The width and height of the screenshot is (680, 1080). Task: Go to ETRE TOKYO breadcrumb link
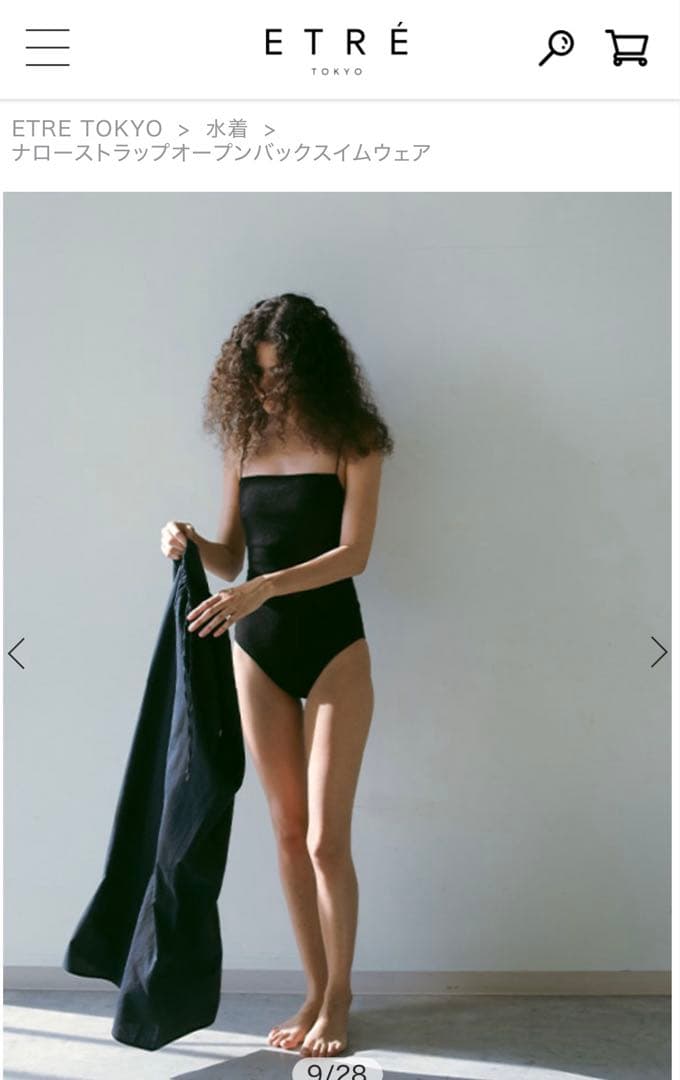[87, 129]
